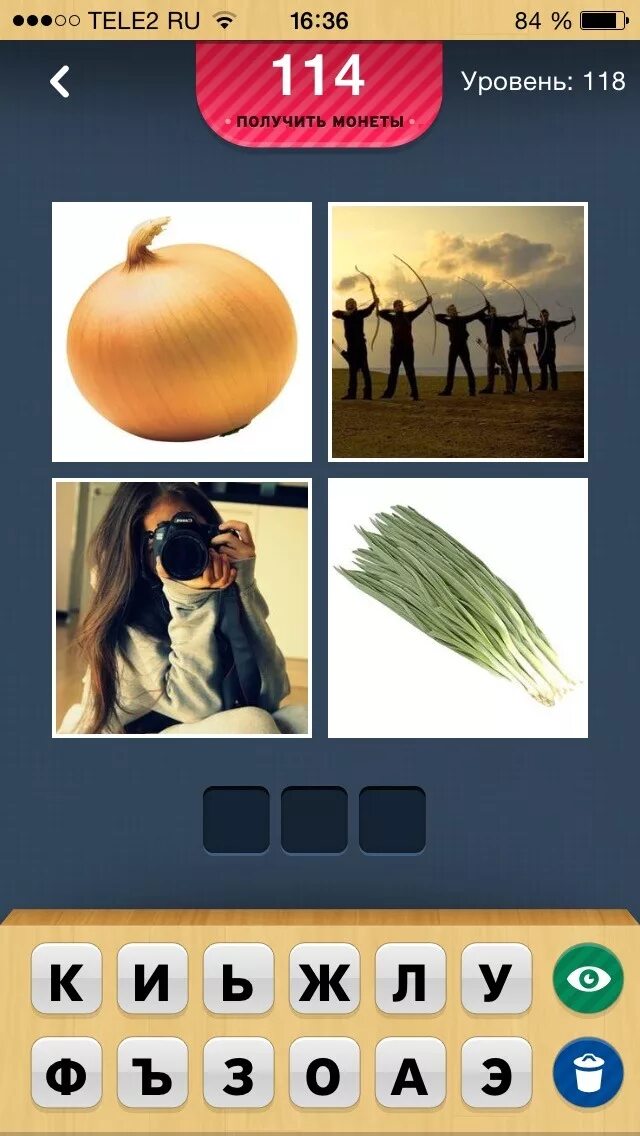Enlarge the girl with camera picture
This screenshot has width=640, height=1136.
pos(182,608)
